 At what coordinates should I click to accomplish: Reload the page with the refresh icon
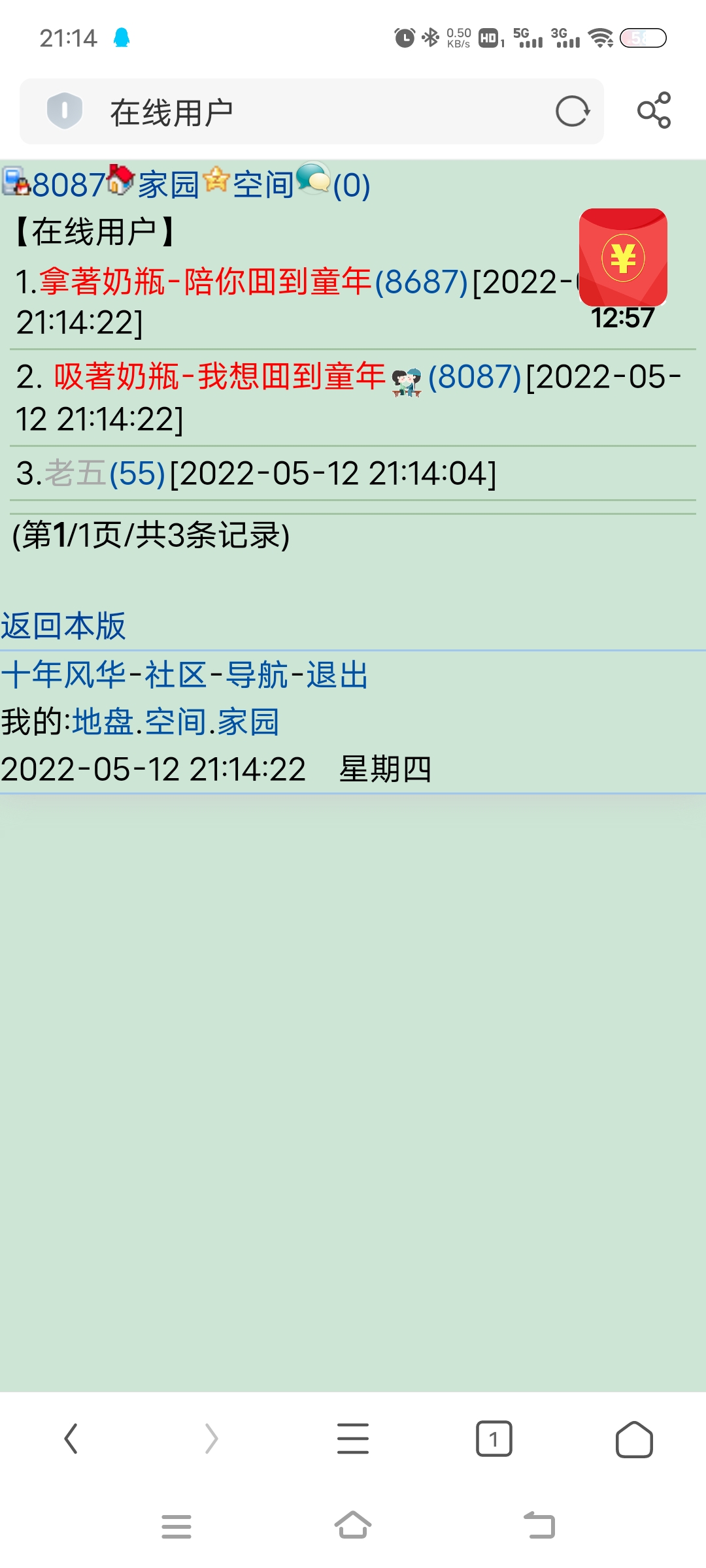coord(573,111)
